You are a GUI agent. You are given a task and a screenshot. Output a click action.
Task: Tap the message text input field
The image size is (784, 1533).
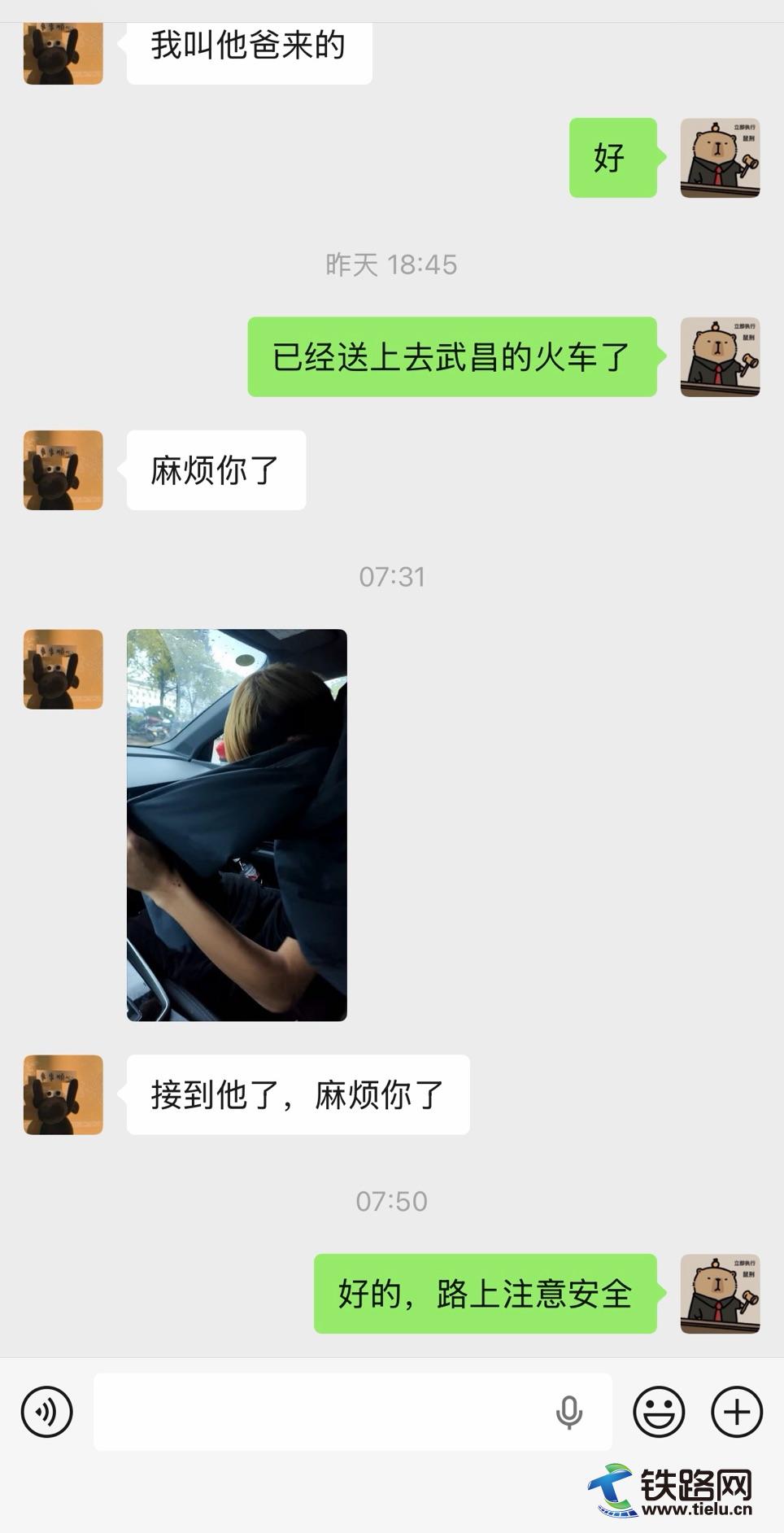pyautogui.click(x=325, y=1411)
